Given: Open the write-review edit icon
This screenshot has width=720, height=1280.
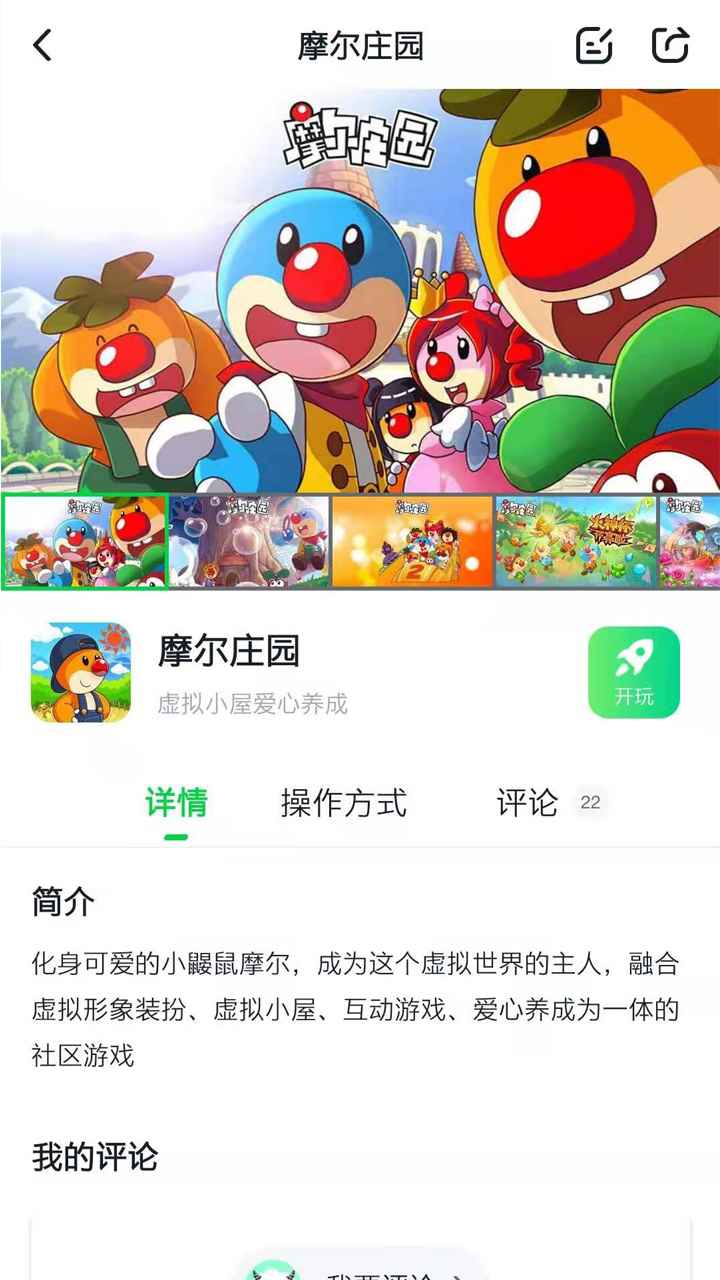Looking at the screenshot, I should pos(594,45).
